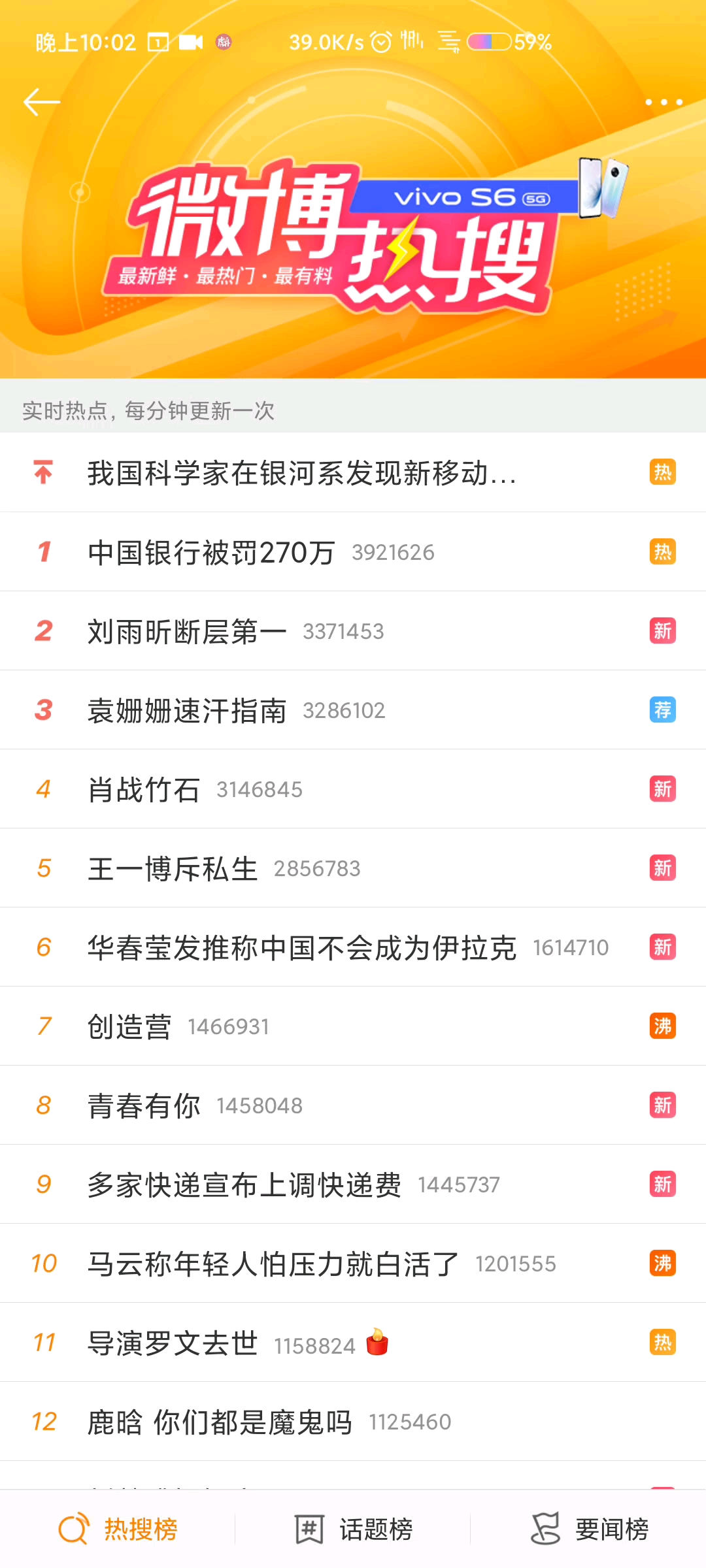
Task: Read 华春莹发推称中国不会成为伊拉克
Action: (302, 948)
